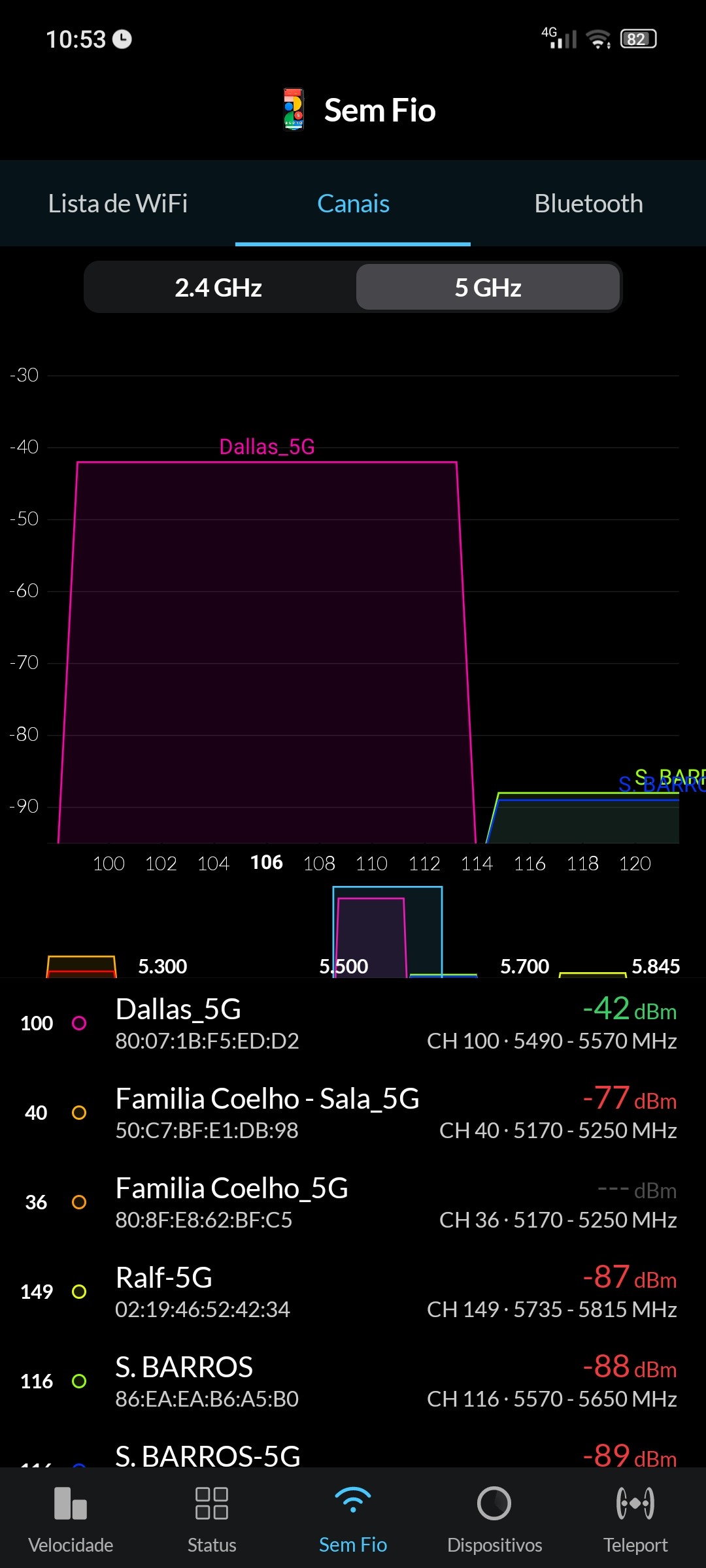This screenshot has width=706, height=1568.
Task: Switch to the Lista de WiFi tab
Action: coord(118,204)
